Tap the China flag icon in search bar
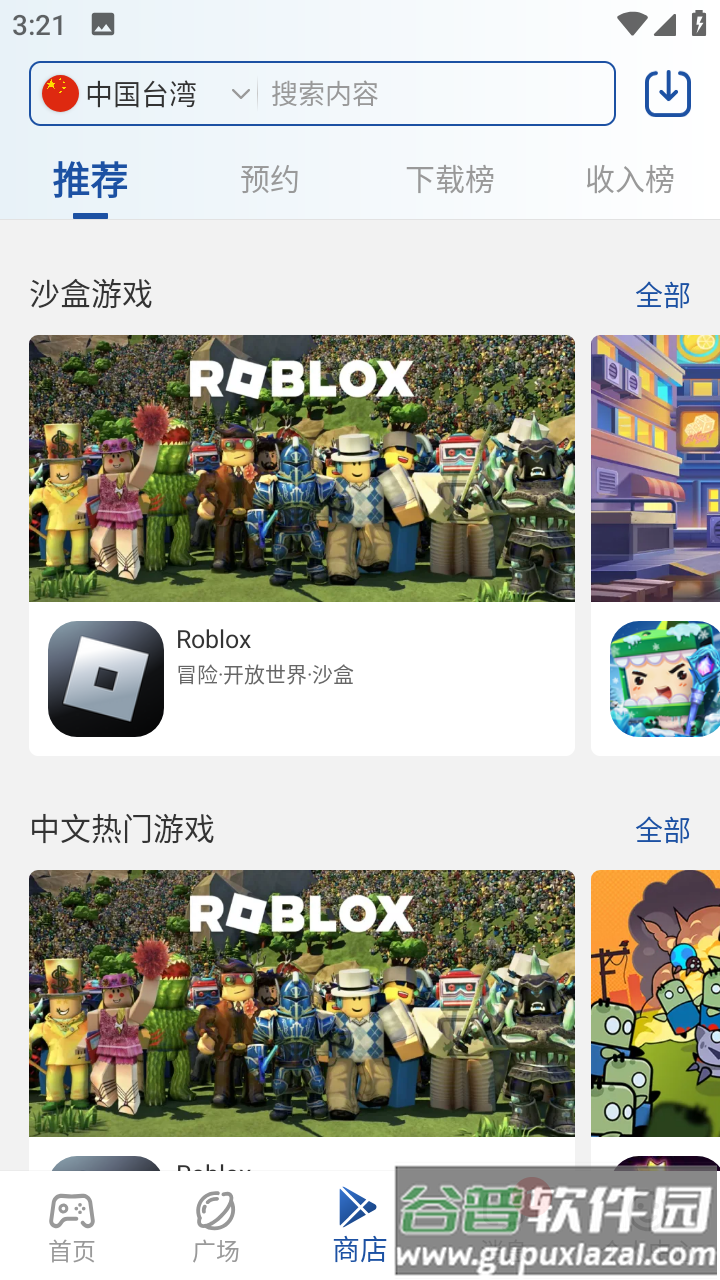This screenshot has height=1280, width=720. point(61,93)
